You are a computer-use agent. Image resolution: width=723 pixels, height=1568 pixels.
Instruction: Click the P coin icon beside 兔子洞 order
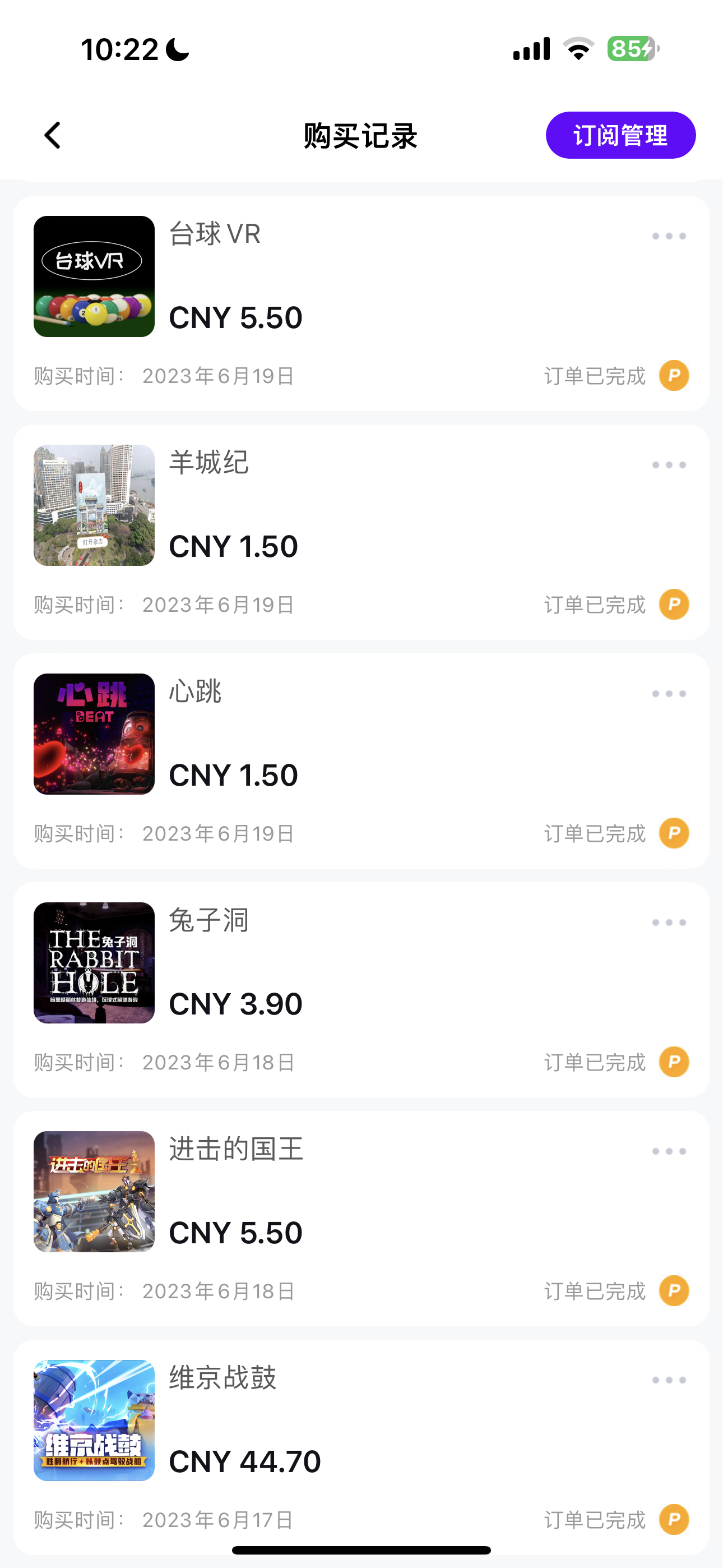(673, 1062)
